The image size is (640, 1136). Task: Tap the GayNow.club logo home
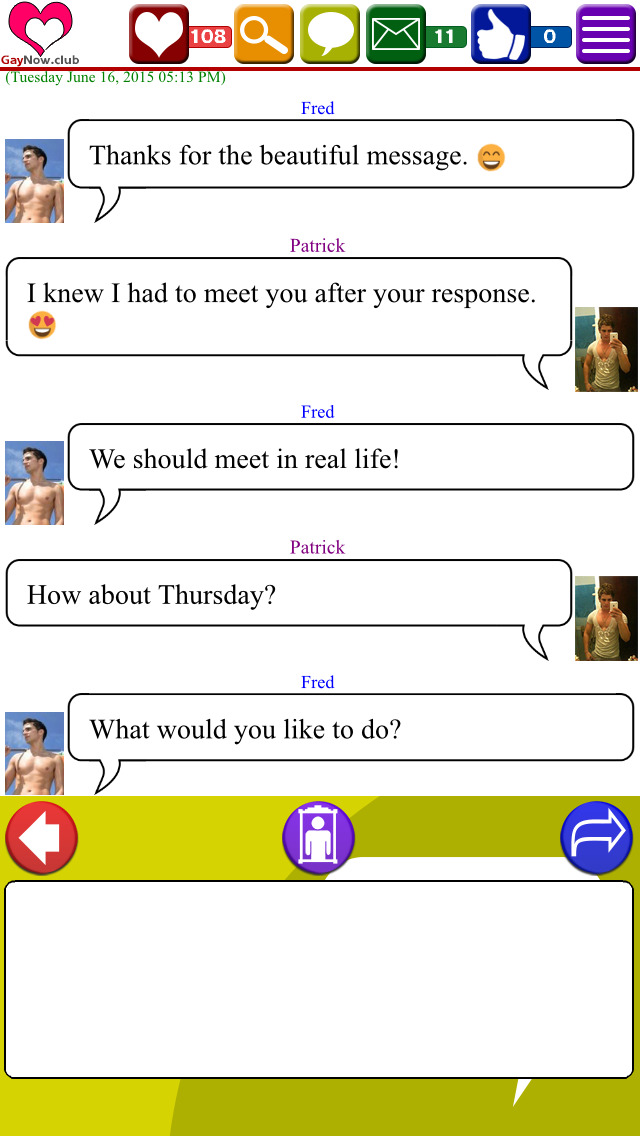coord(40,34)
